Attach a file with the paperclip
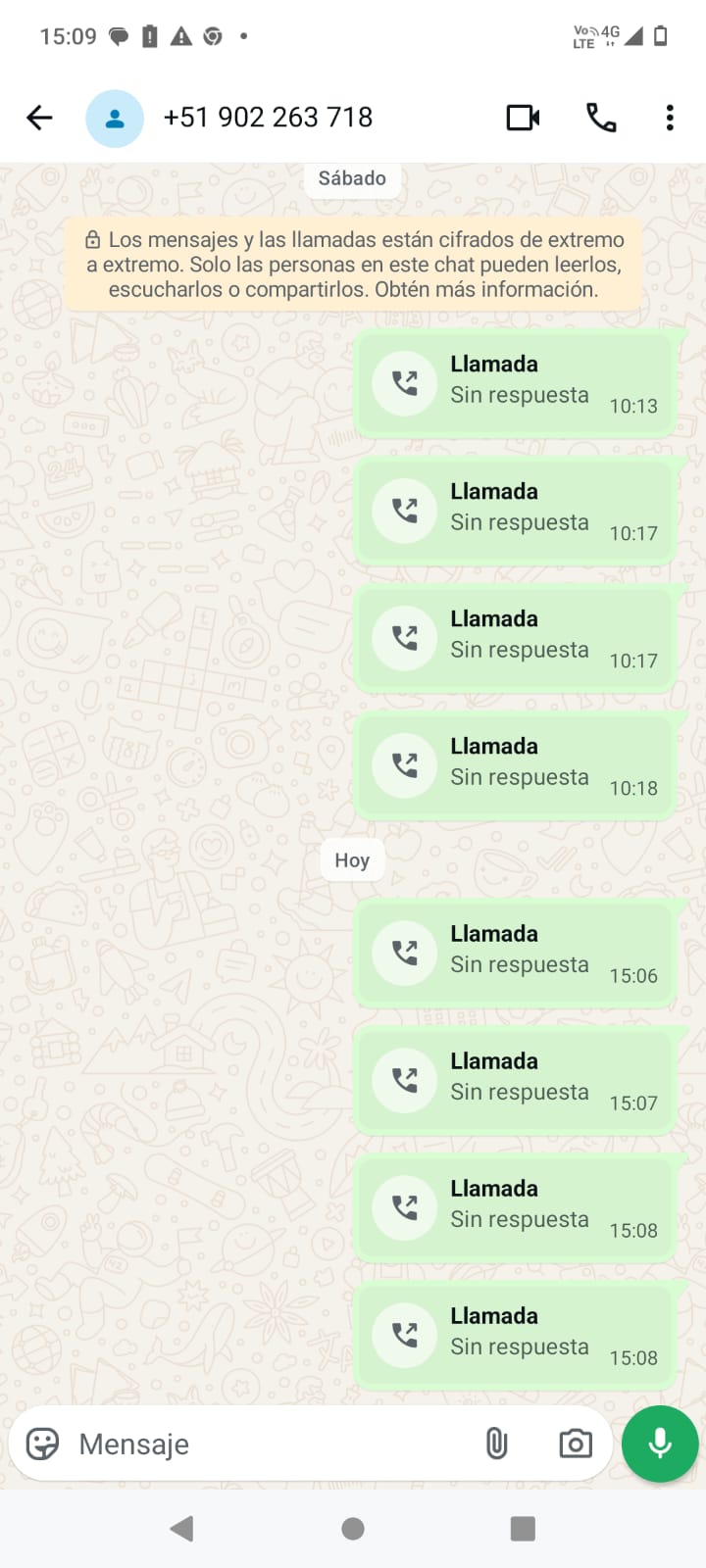Viewport: 706px width, 1568px height. coord(496,1444)
